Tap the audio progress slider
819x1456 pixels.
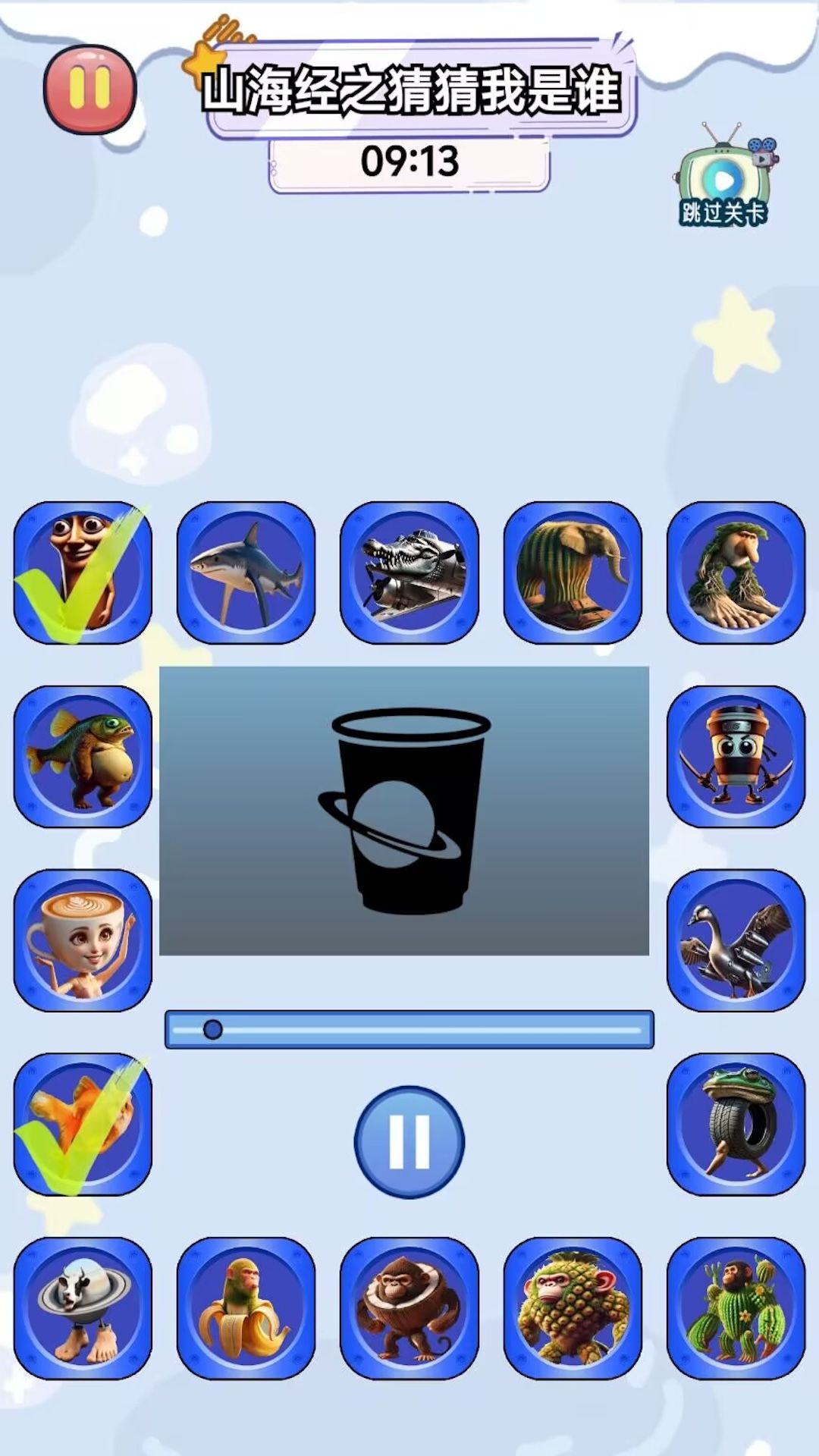[x=409, y=1030]
